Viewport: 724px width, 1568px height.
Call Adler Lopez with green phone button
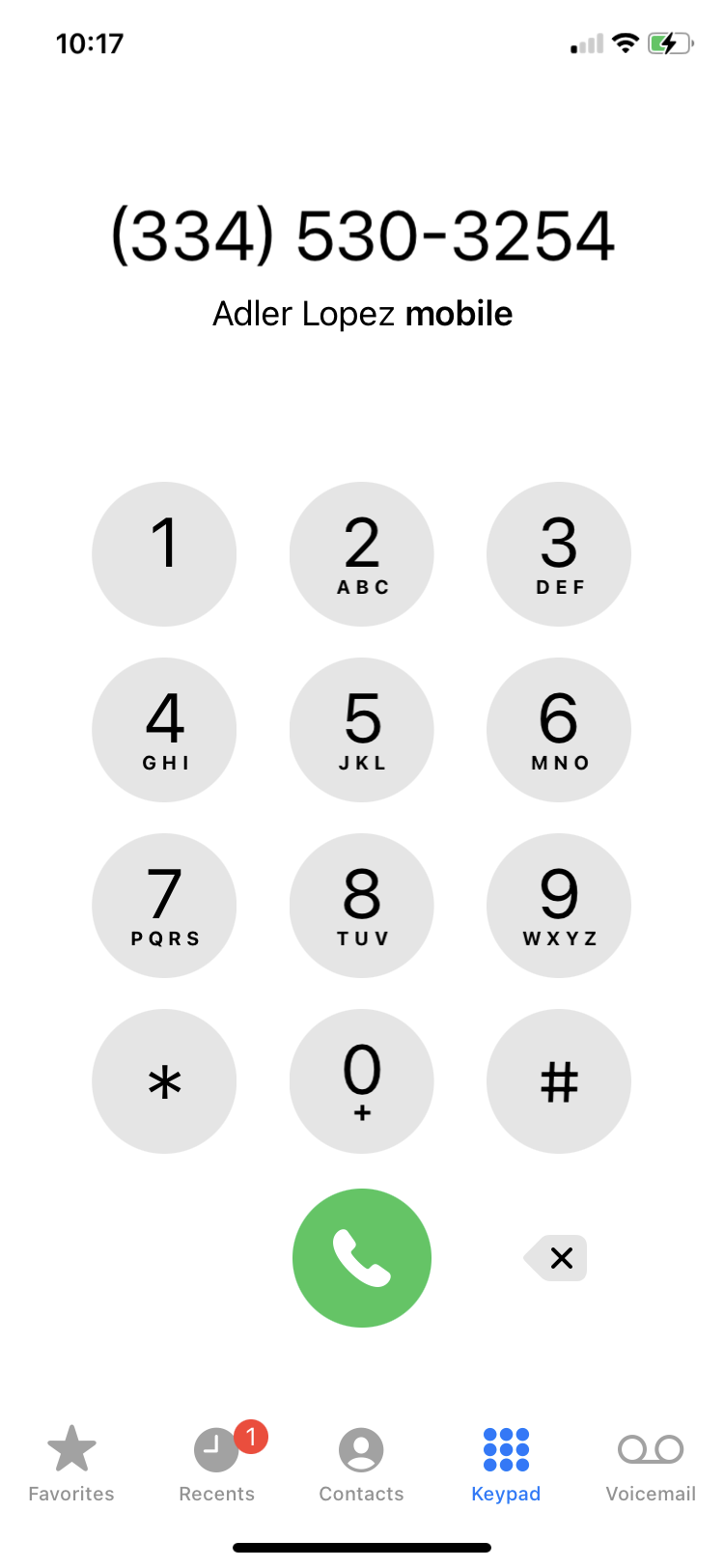click(x=362, y=1258)
